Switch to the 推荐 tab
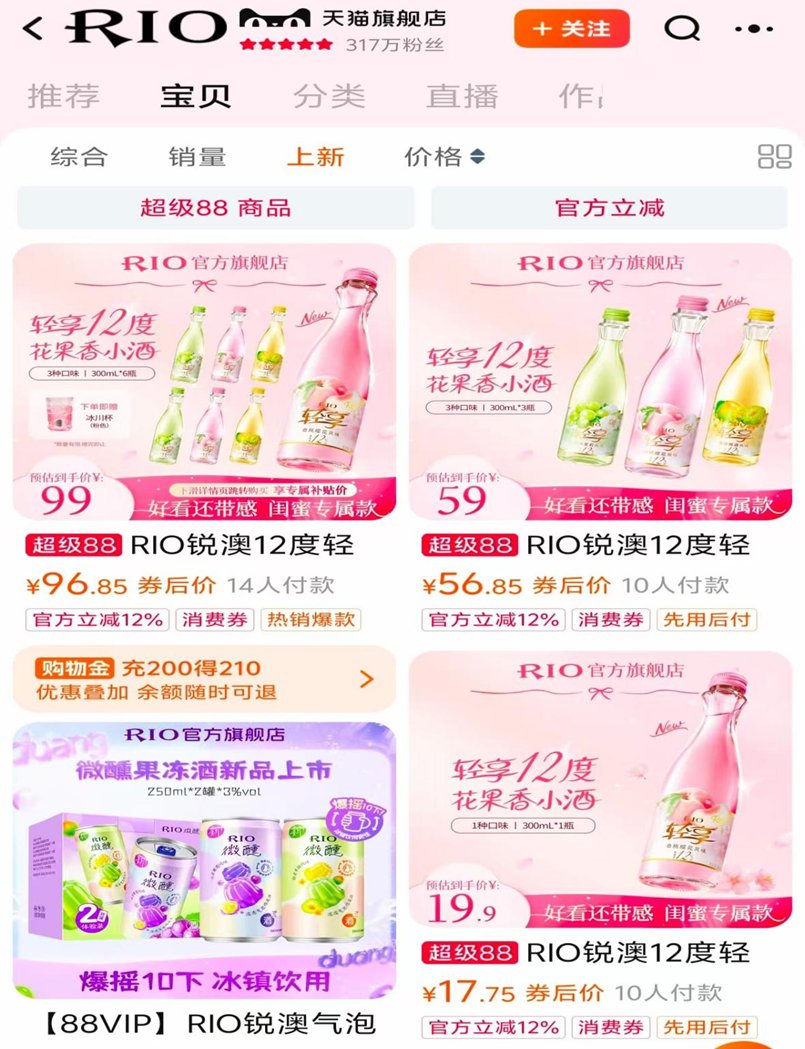 click(x=63, y=96)
